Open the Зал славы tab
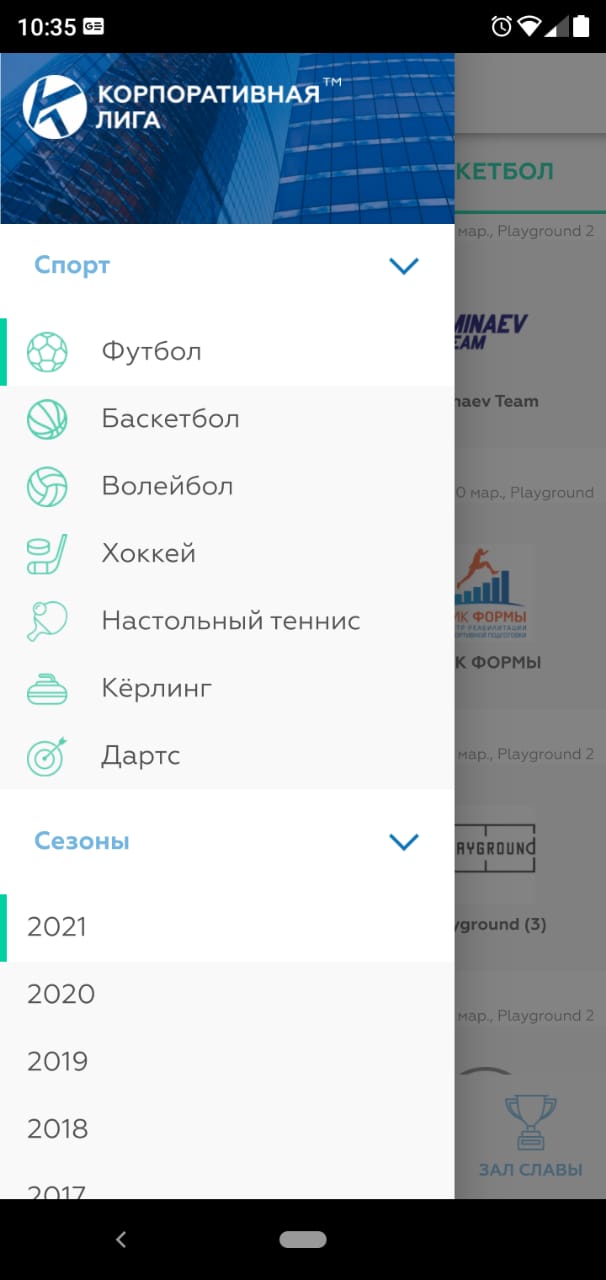The height and width of the screenshot is (1280, 606). click(530, 1136)
